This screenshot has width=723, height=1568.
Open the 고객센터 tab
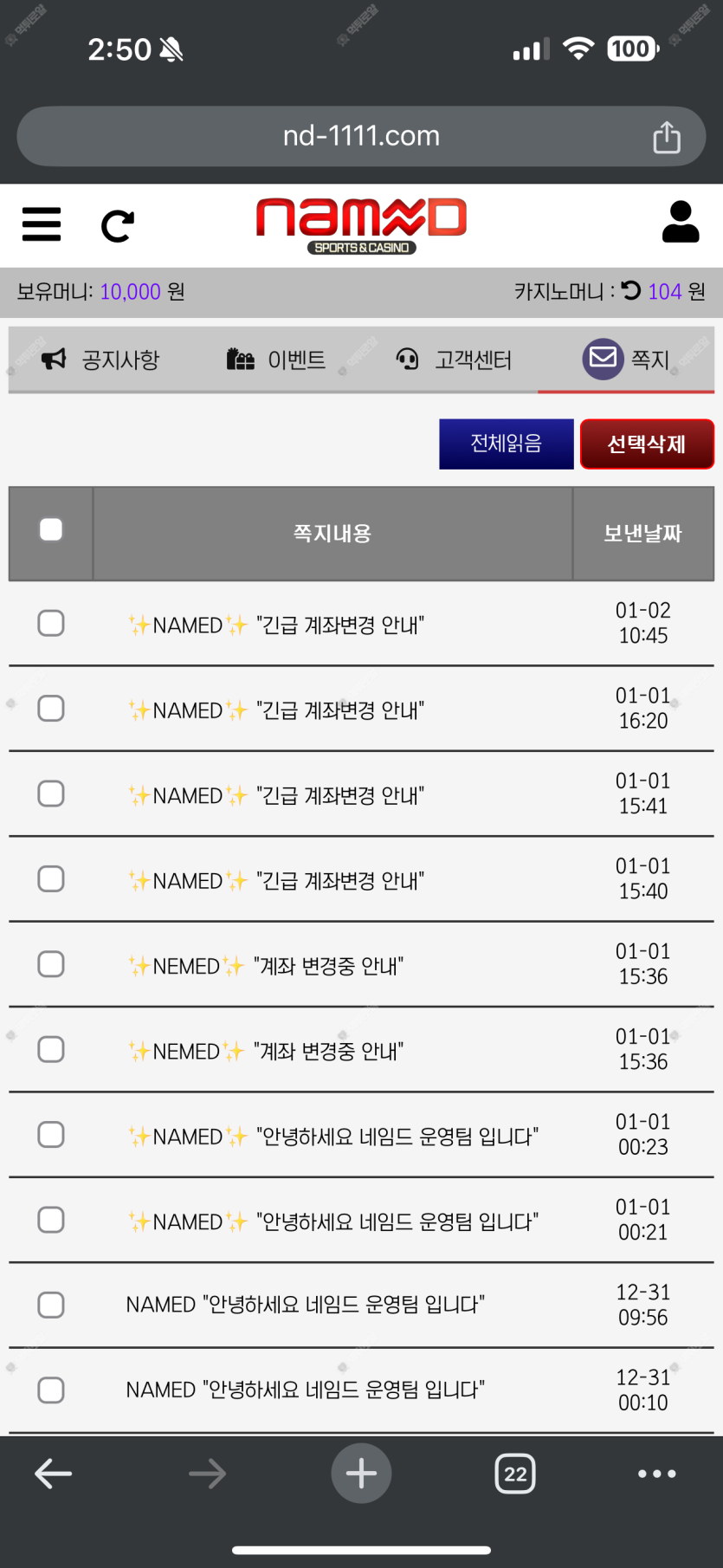click(454, 360)
